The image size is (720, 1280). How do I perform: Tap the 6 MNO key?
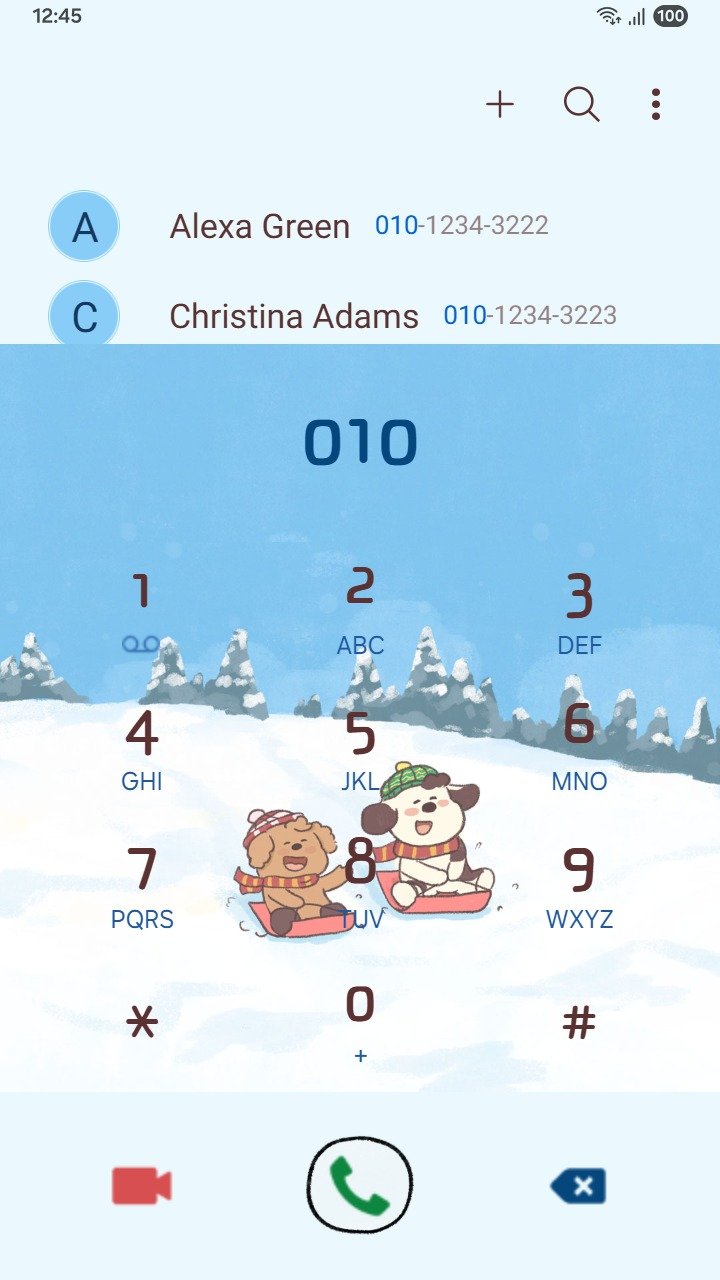tap(579, 747)
